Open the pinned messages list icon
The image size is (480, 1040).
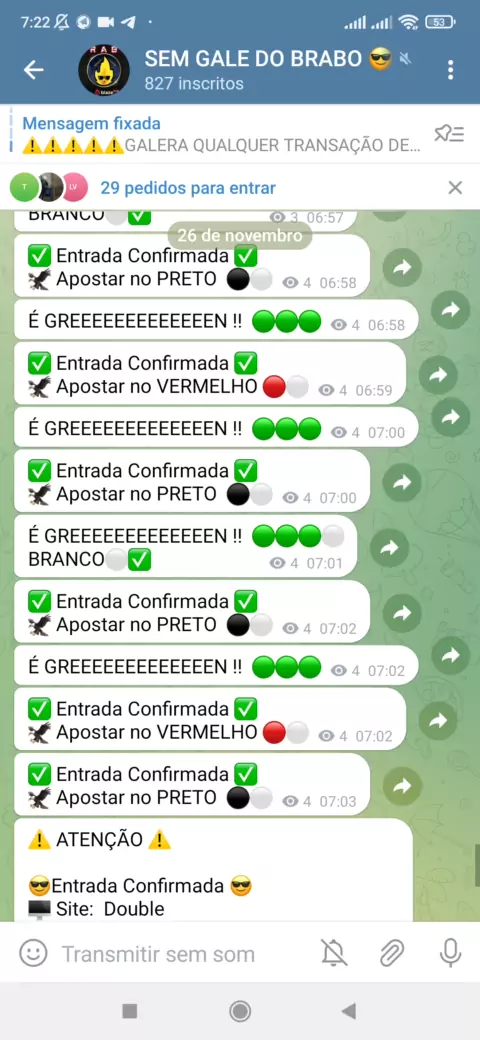[x=449, y=134]
